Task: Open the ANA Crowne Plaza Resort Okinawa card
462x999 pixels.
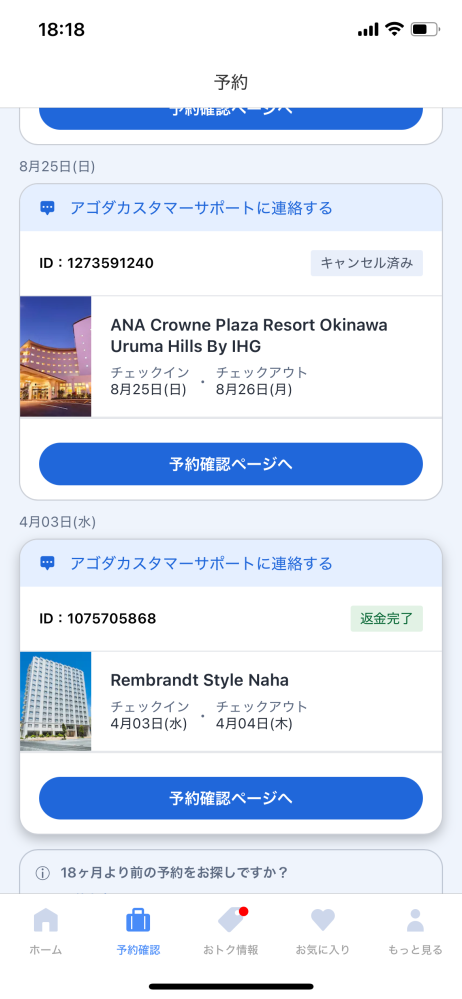Action: [231, 357]
